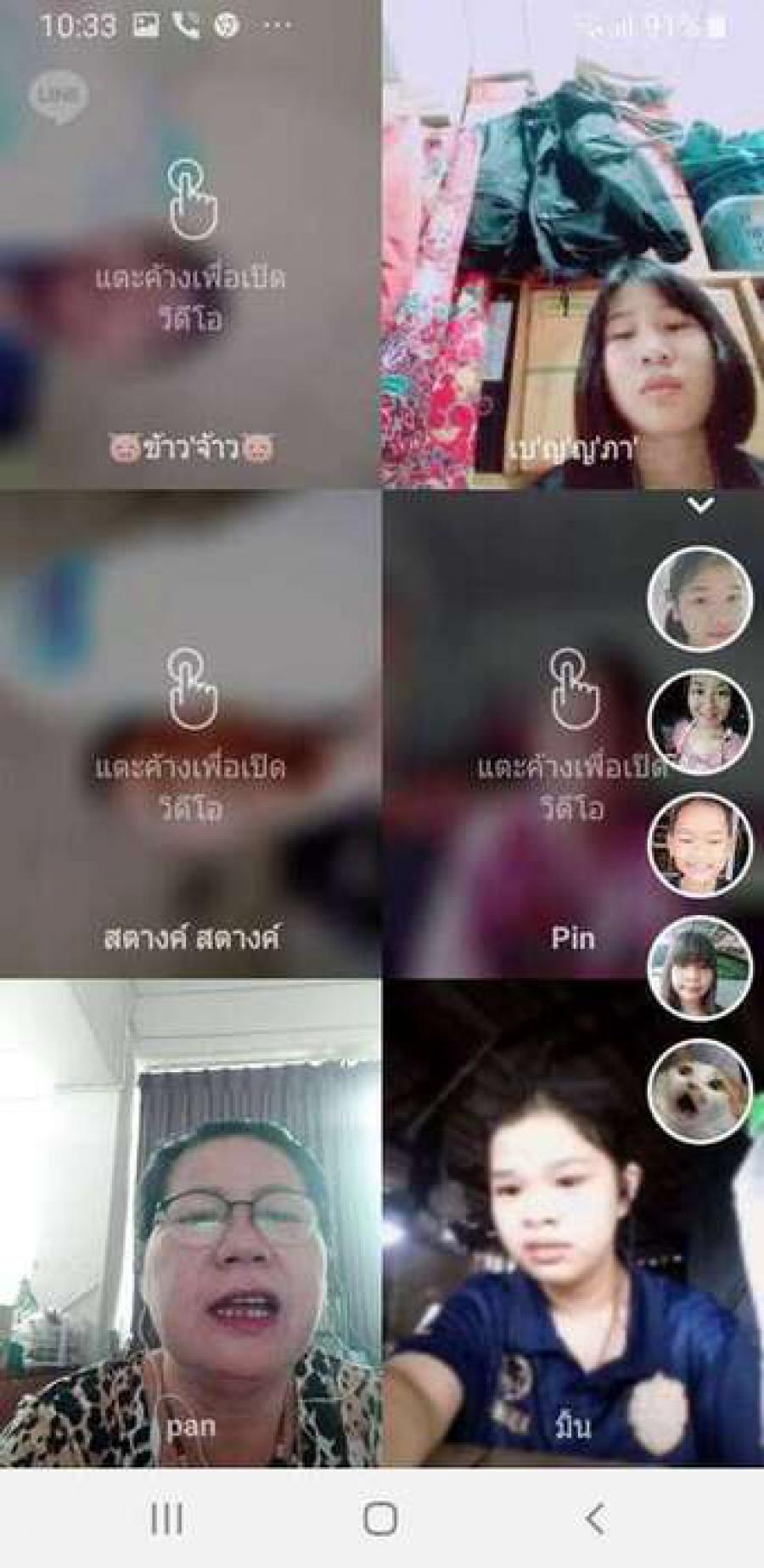Go back using system back button
764x1568 pixels.
point(596,1518)
